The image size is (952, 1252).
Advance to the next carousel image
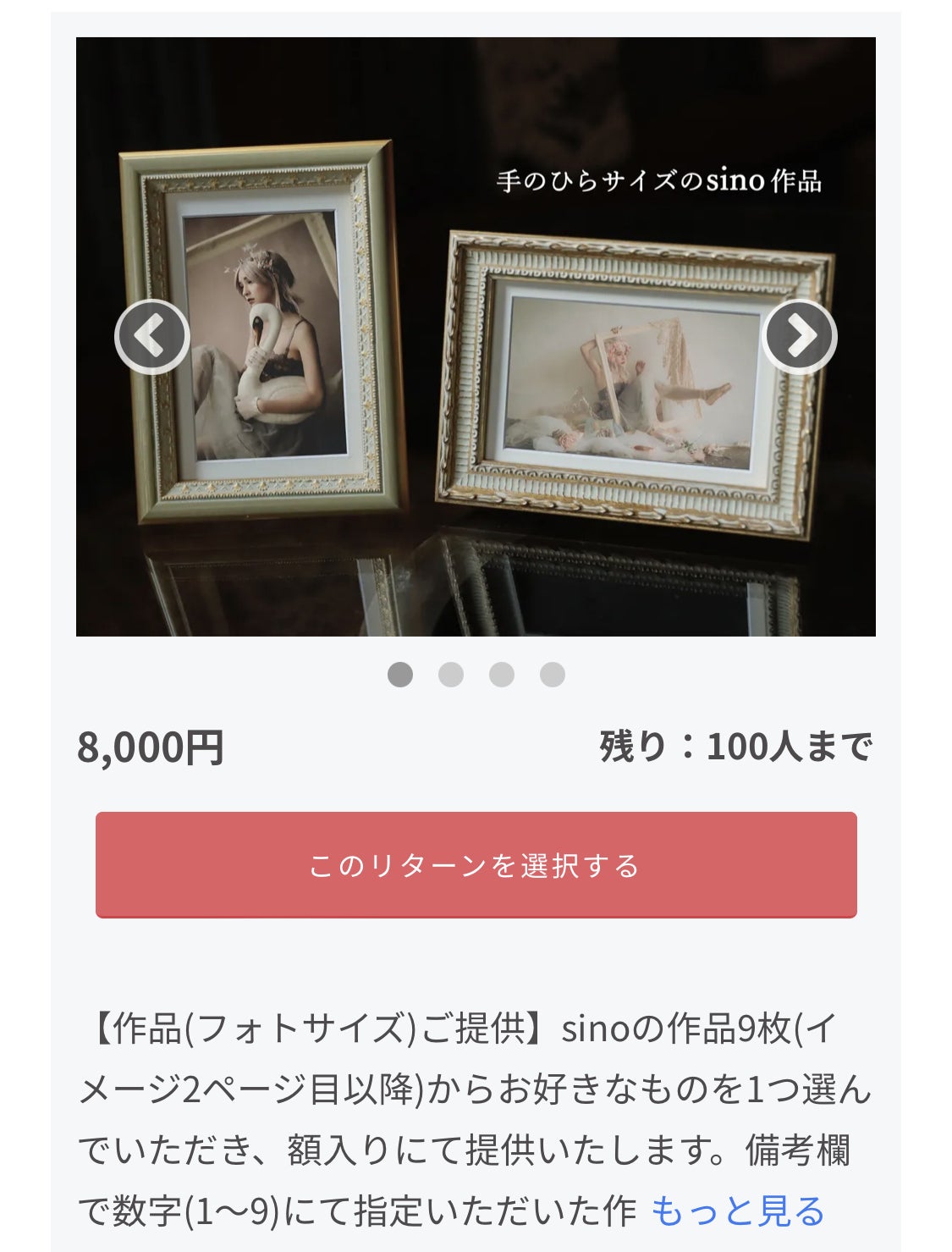pyautogui.click(x=800, y=337)
